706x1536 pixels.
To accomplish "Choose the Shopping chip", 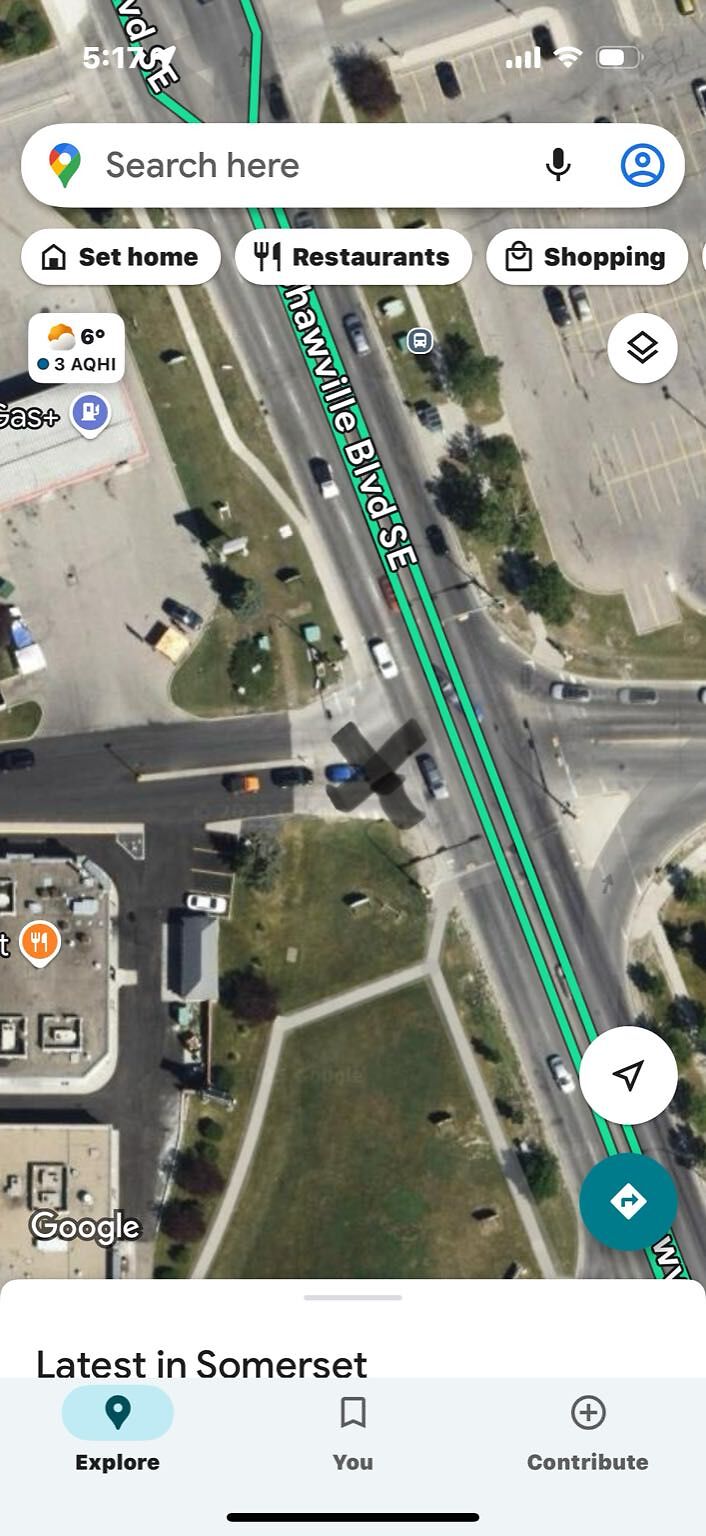I will pyautogui.click(x=587, y=257).
